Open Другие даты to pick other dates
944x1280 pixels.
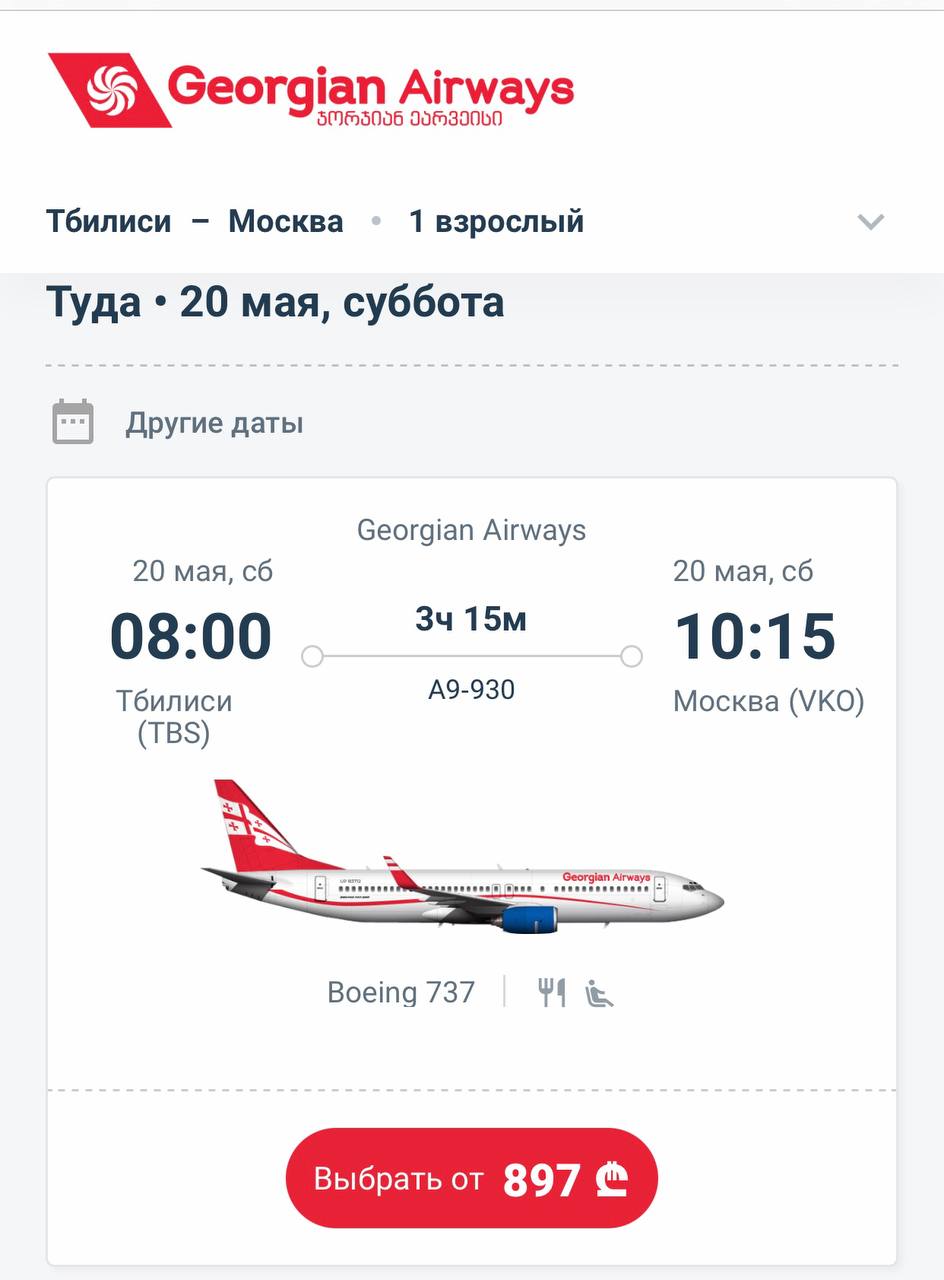[213, 423]
